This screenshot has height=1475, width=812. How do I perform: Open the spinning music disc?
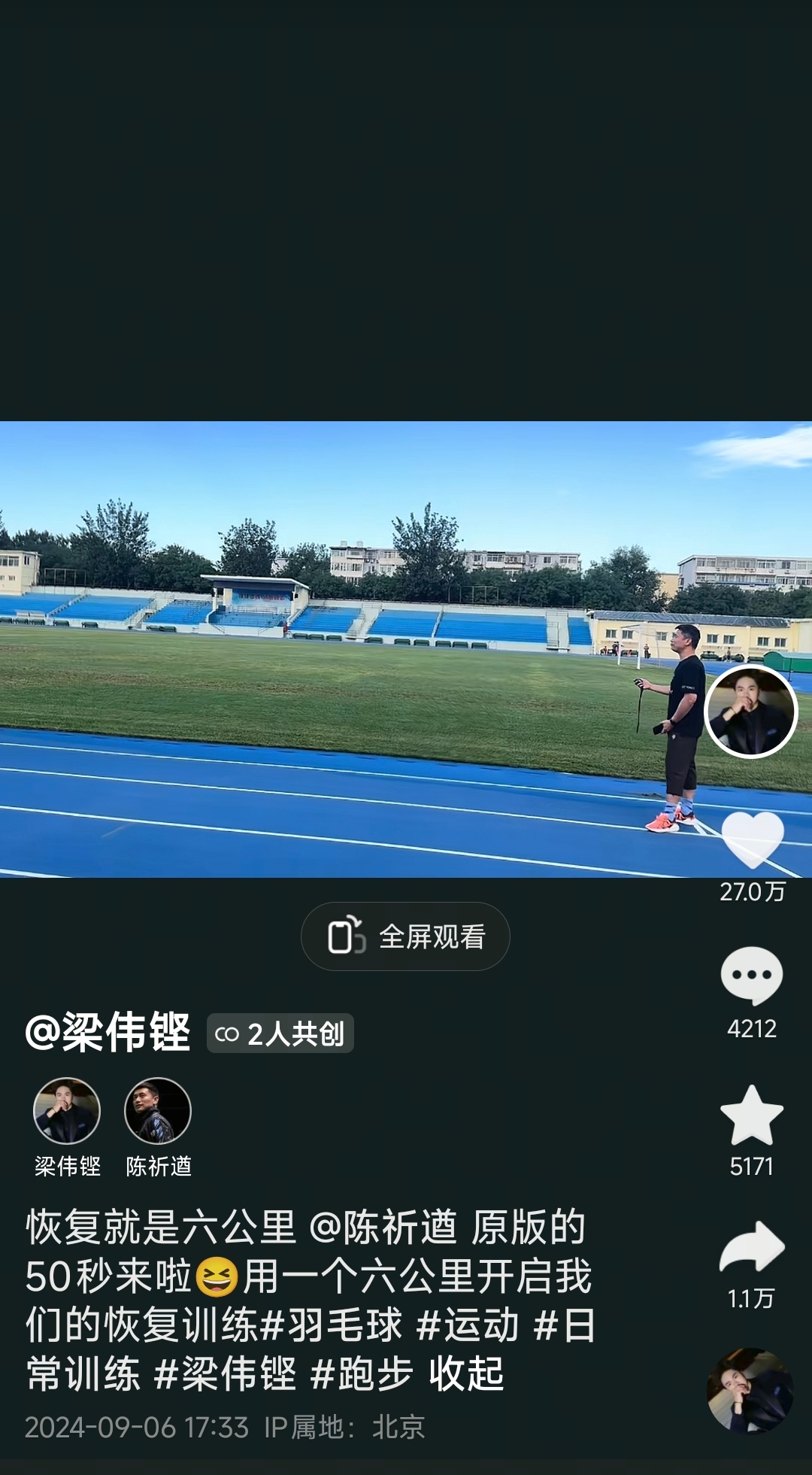click(750, 1390)
